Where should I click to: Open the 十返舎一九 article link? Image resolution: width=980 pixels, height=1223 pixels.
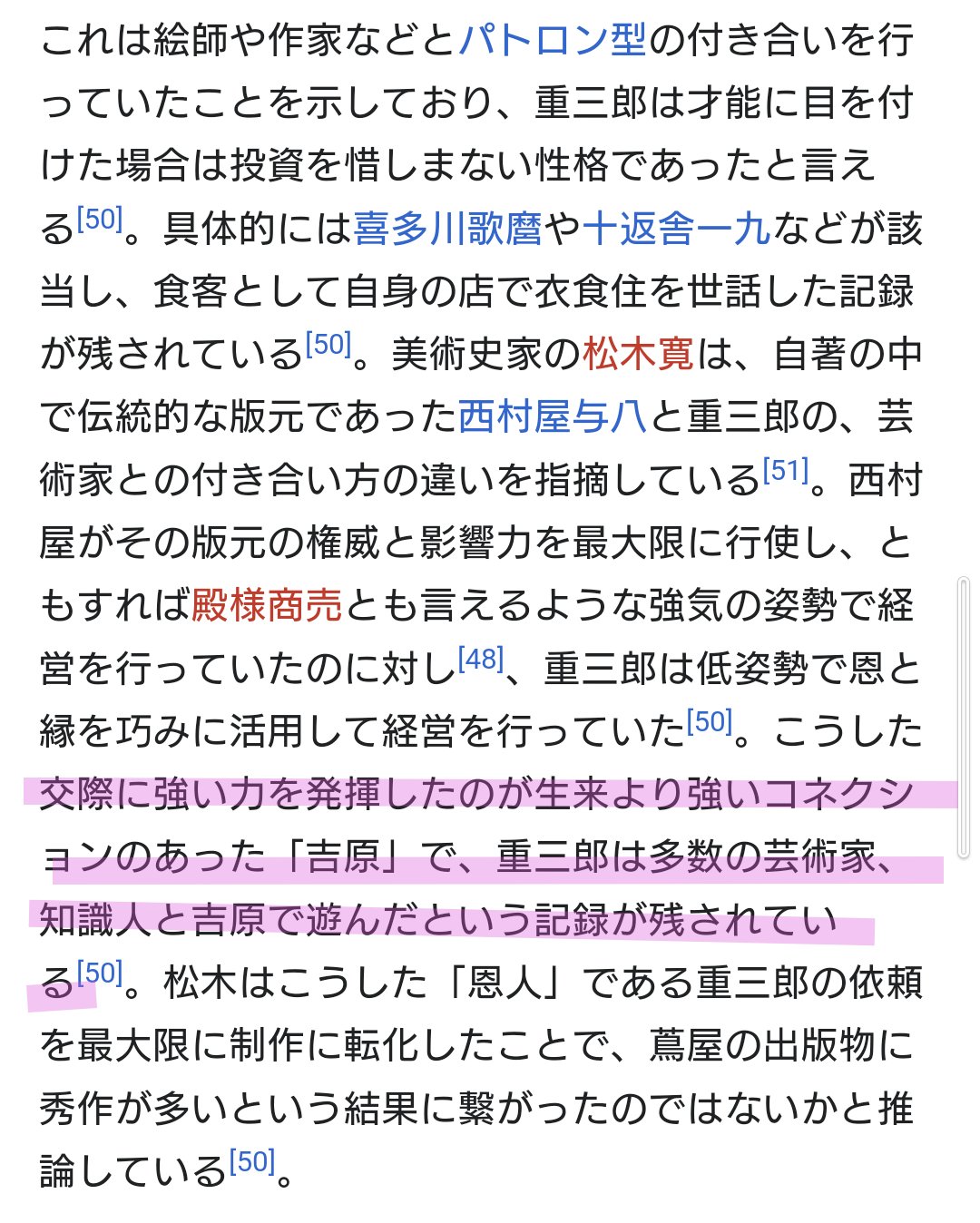coord(676,229)
